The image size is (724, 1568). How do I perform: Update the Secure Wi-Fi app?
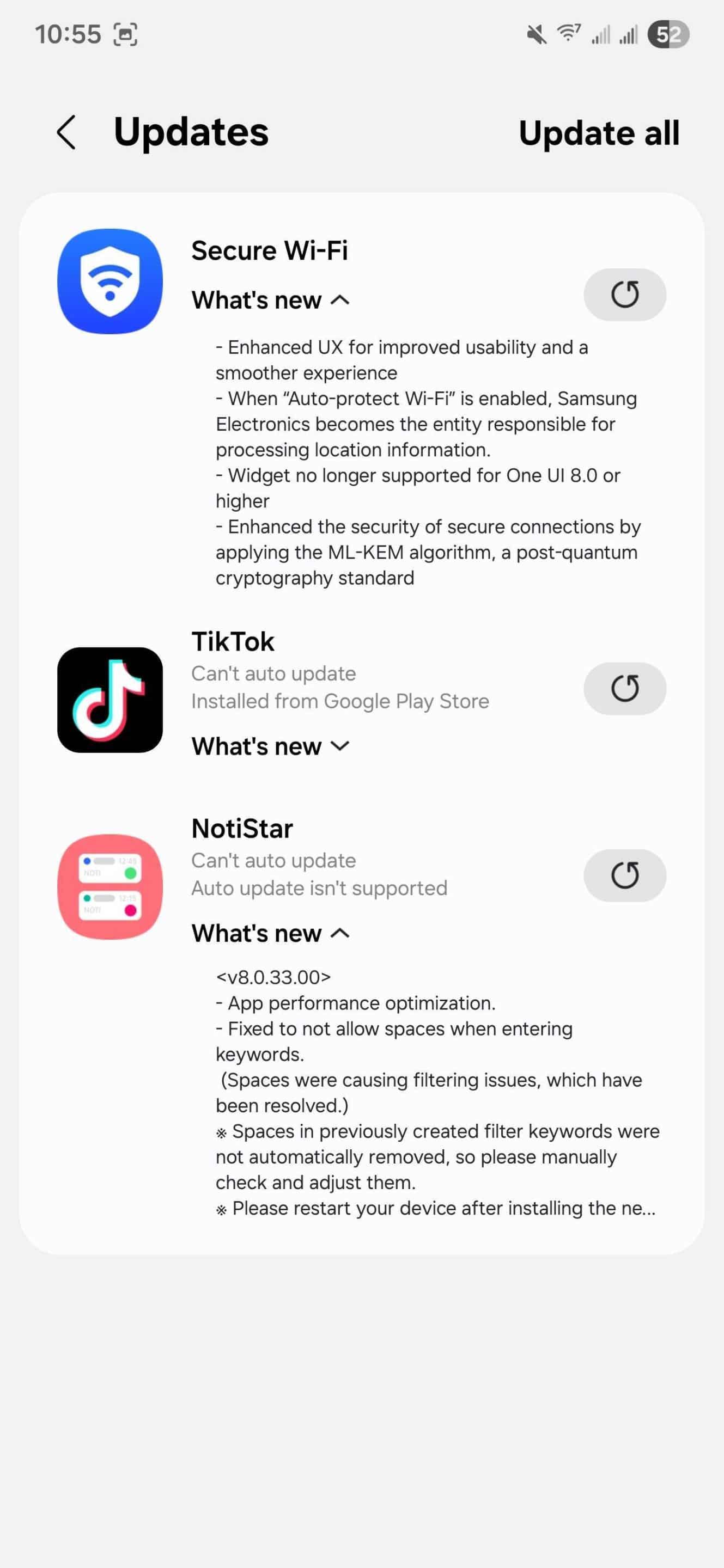[624, 295]
